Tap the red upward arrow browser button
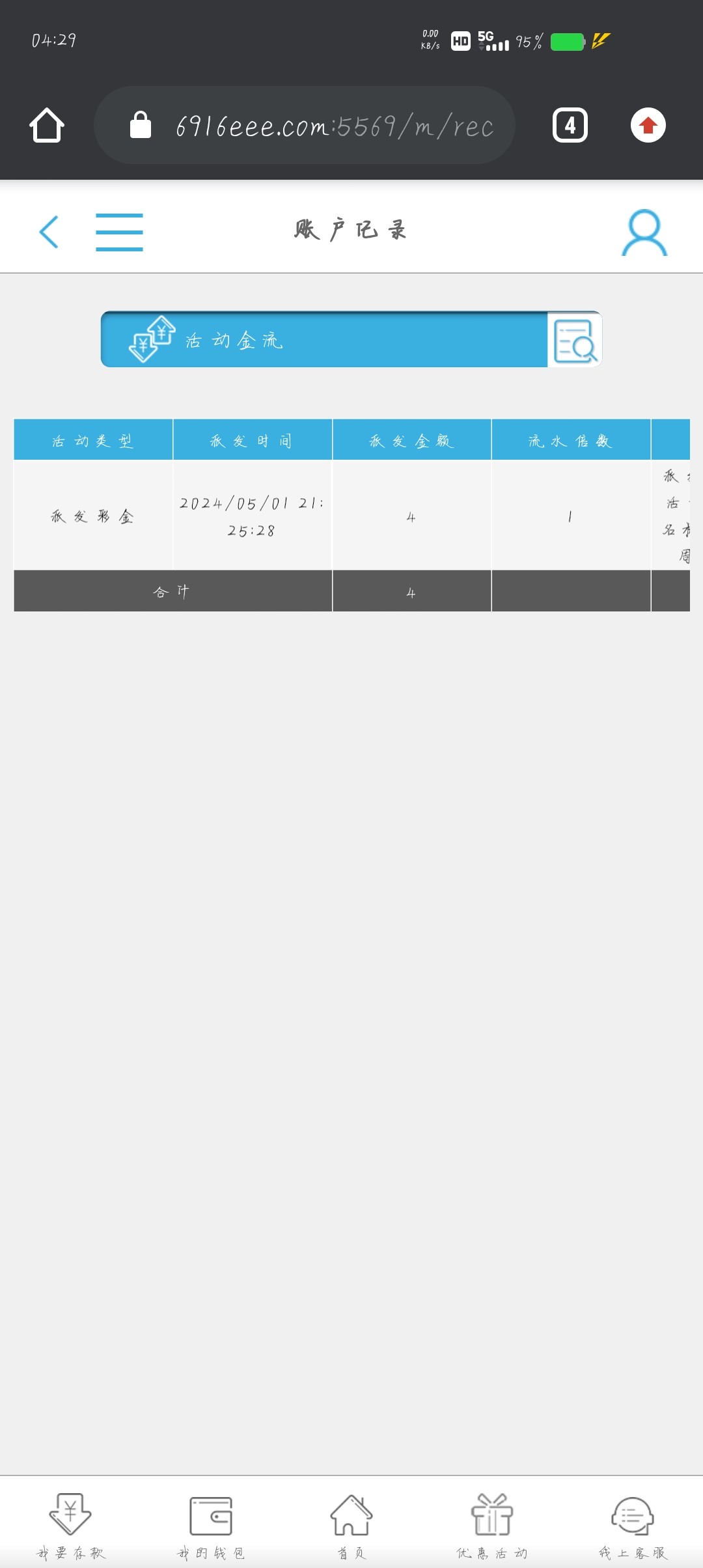The width and height of the screenshot is (703, 1568). 648,125
